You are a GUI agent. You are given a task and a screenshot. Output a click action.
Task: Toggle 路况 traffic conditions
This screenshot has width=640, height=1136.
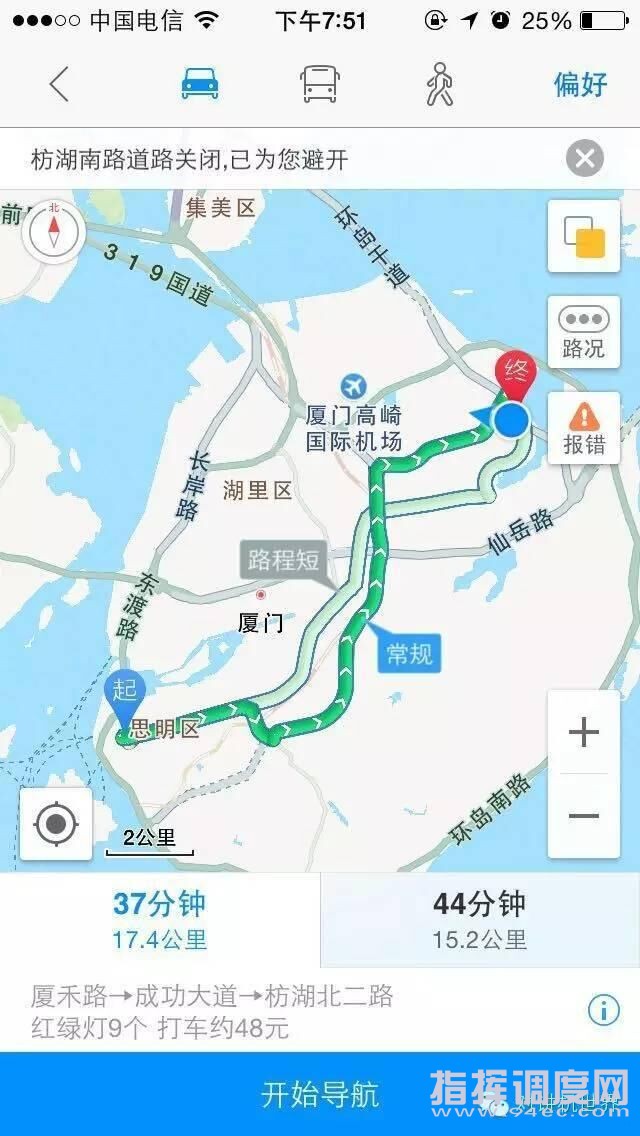pos(584,332)
